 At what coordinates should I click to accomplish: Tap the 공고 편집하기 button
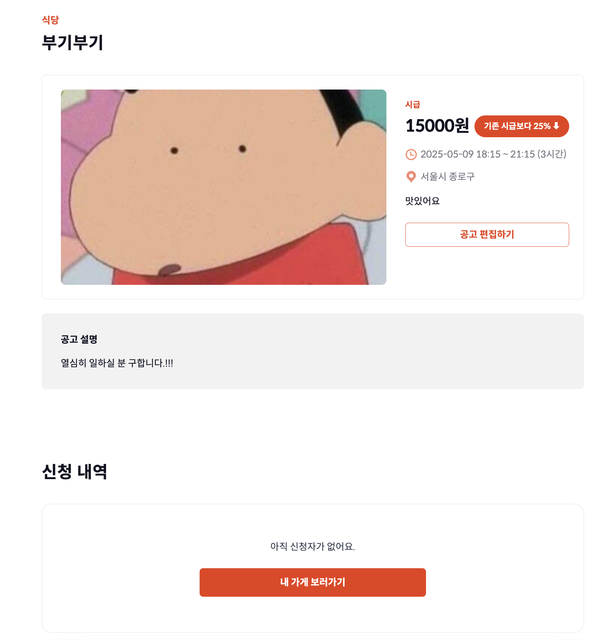(x=487, y=234)
